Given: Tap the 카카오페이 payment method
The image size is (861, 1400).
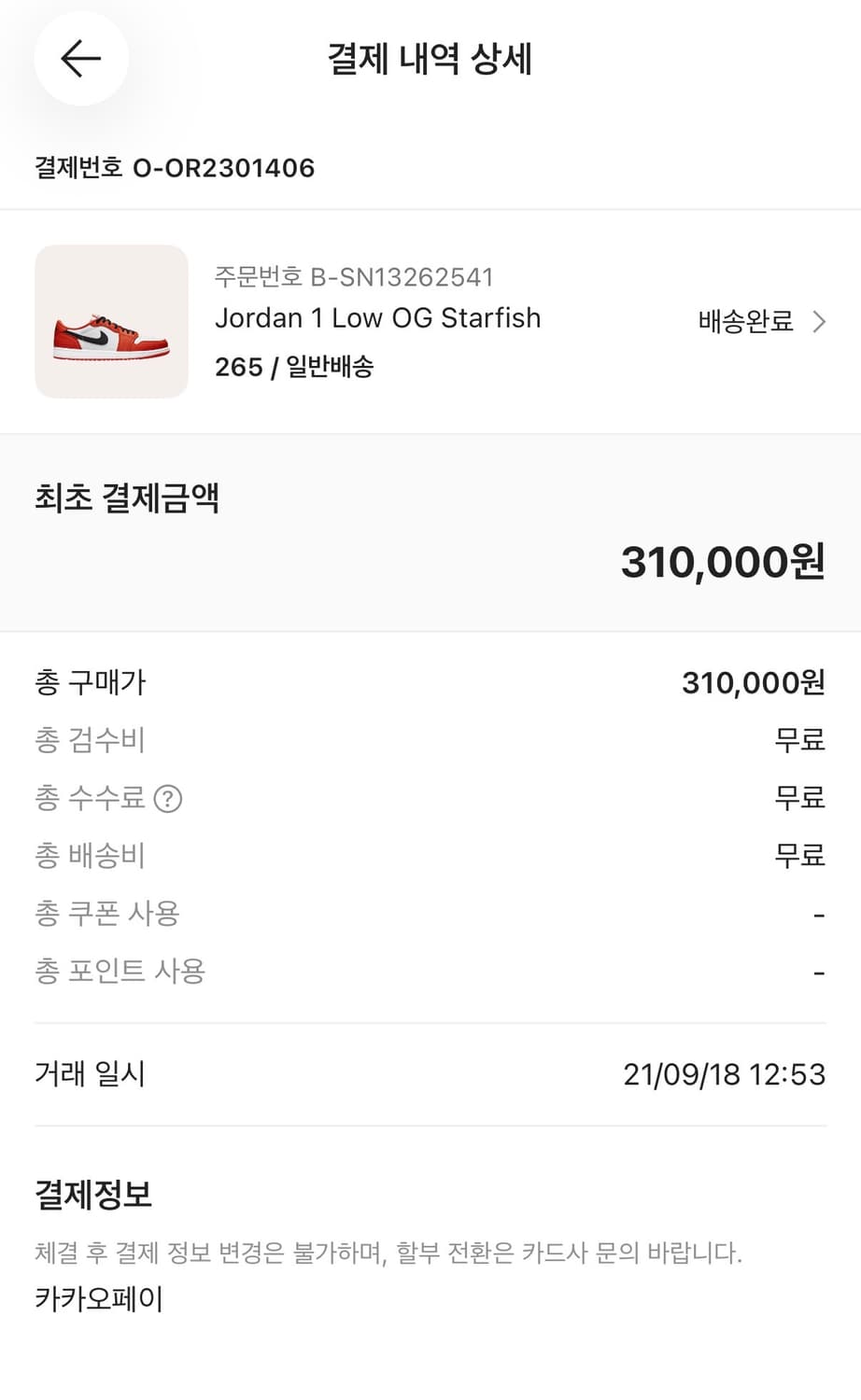Looking at the screenshot, I should (99, 1297).
